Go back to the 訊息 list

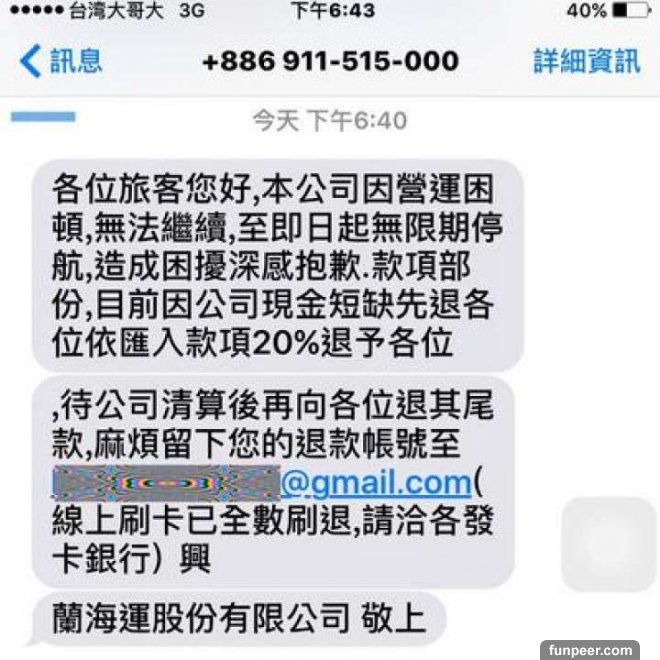60,61
